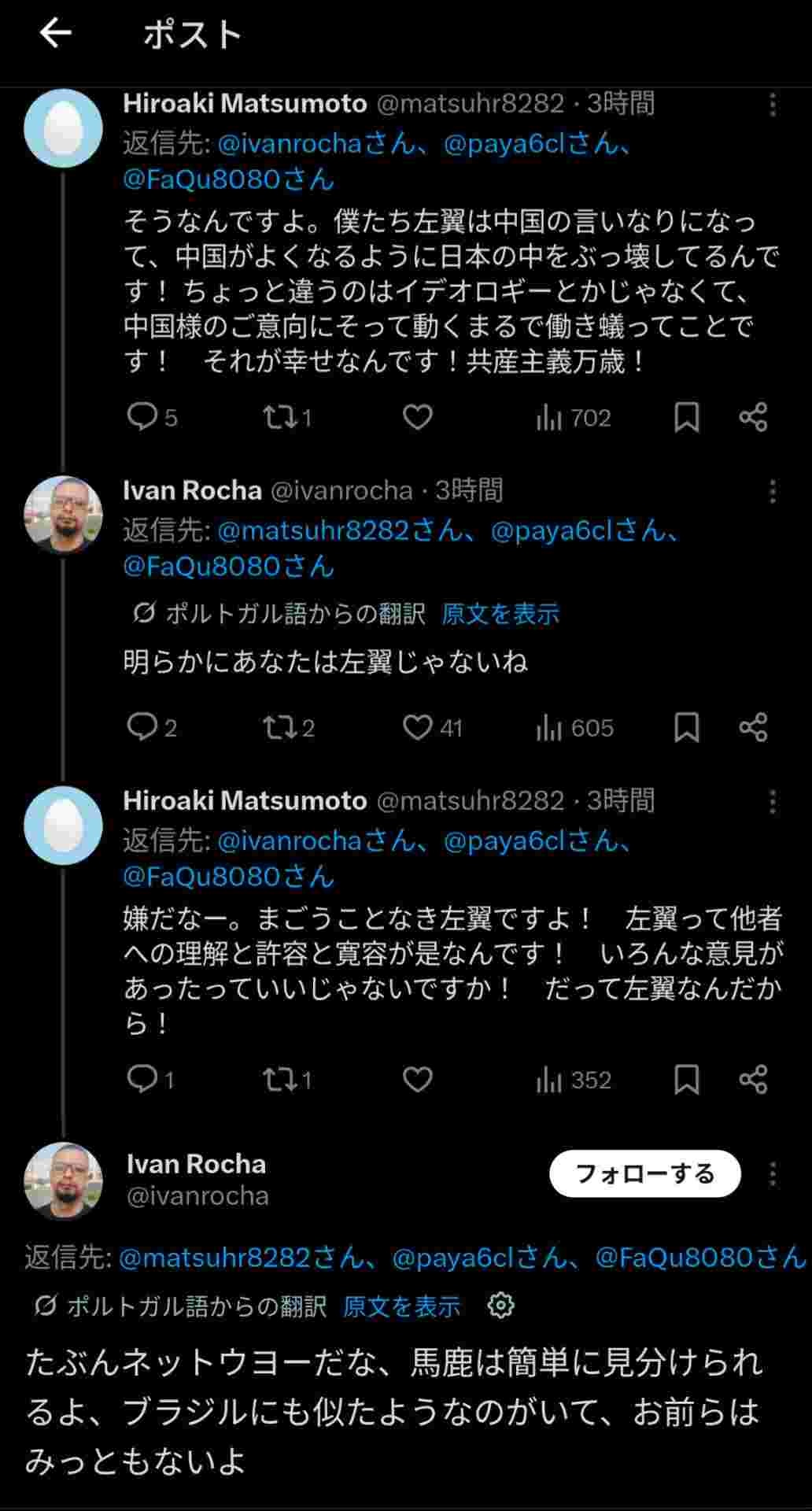Like the post ending with 共産主義万歳
The image size is (812, 1511).
418,416
